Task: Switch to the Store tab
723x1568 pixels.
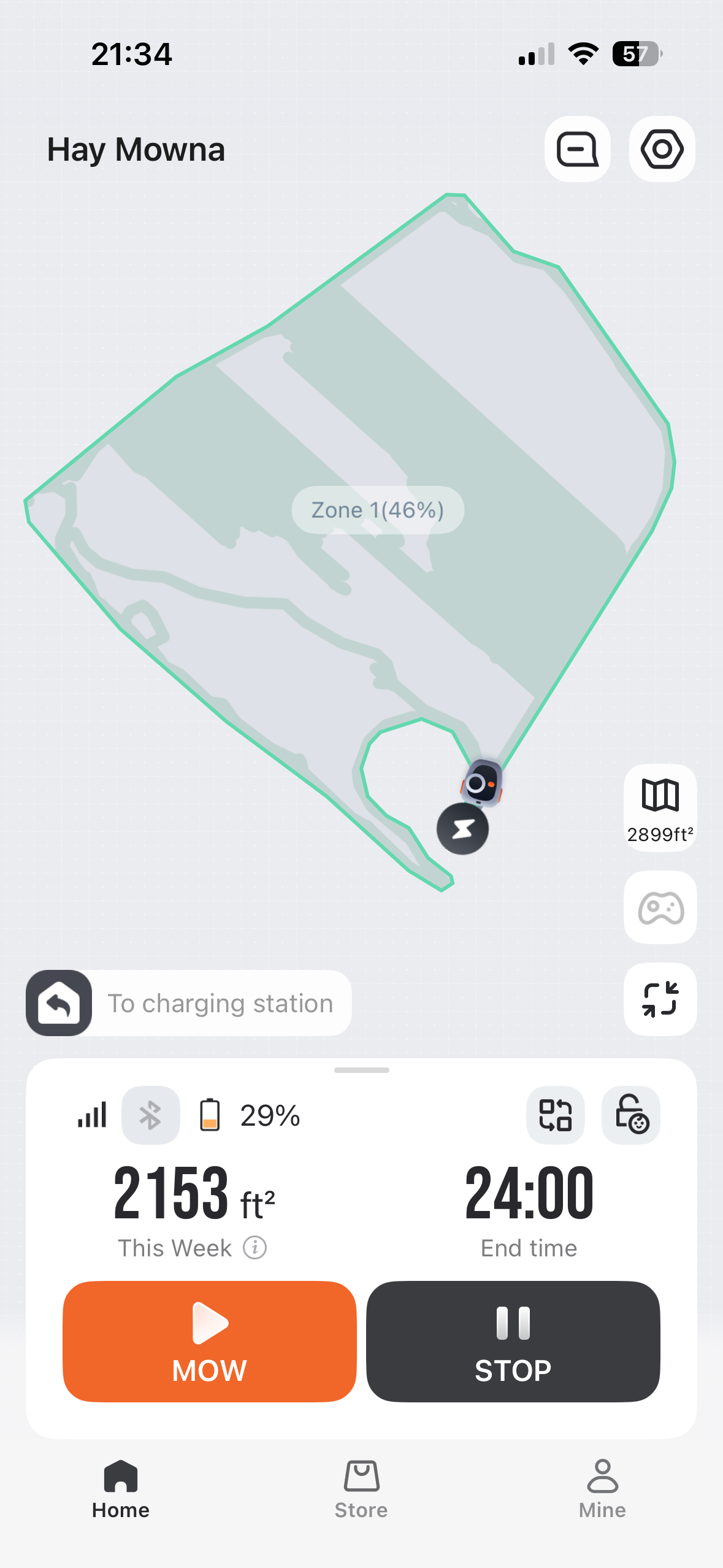Action: click(x=361, y=1489)
